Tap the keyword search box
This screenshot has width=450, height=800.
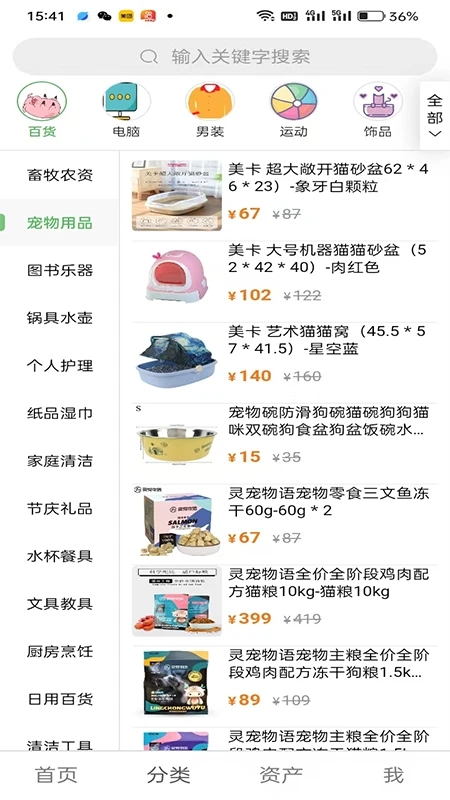pyautogui.click(x=224, y=56)
